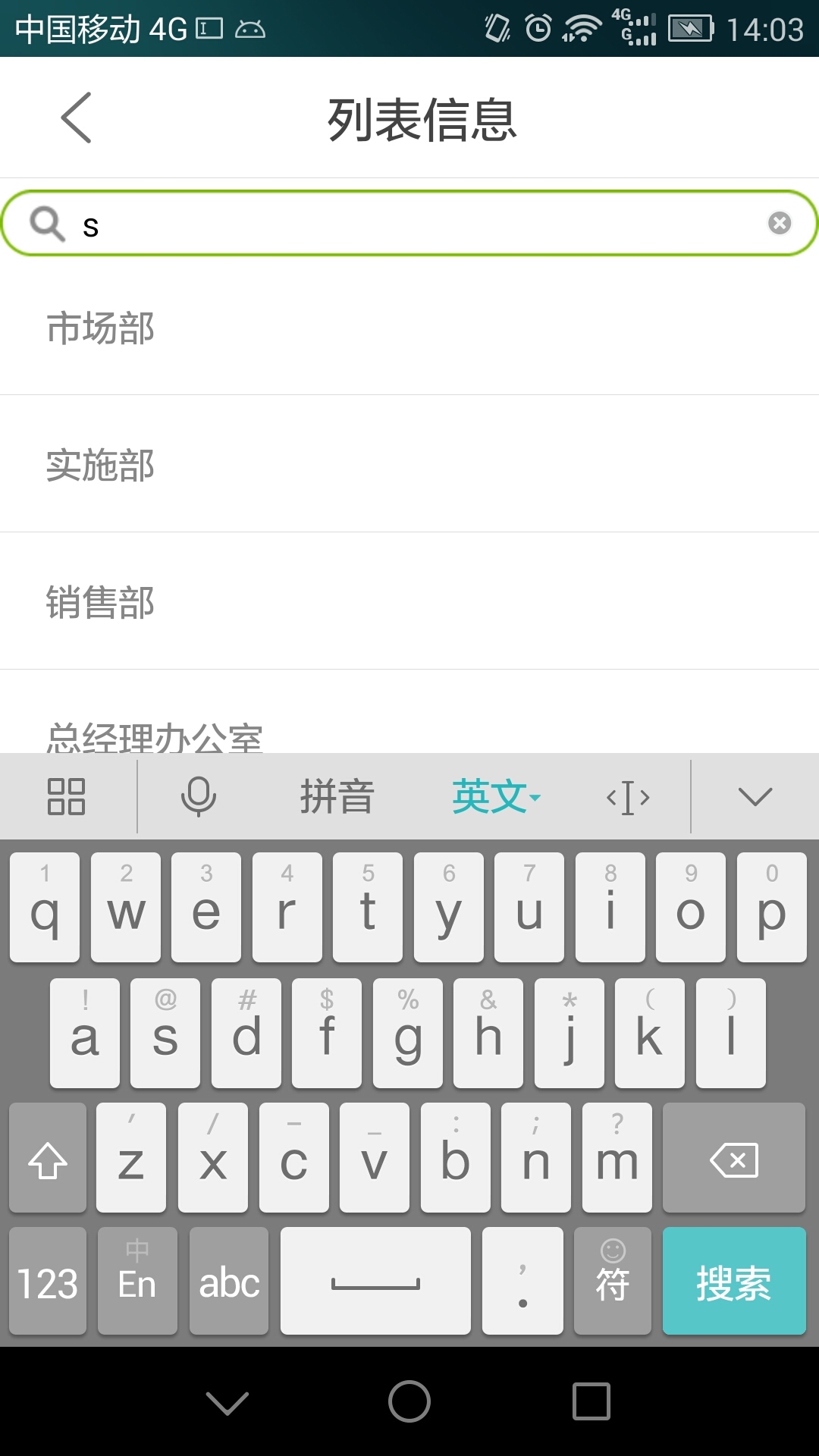819x1456 pixels.
Task: Tap the 搜索 search button
Action: [x=733, y=1282]
